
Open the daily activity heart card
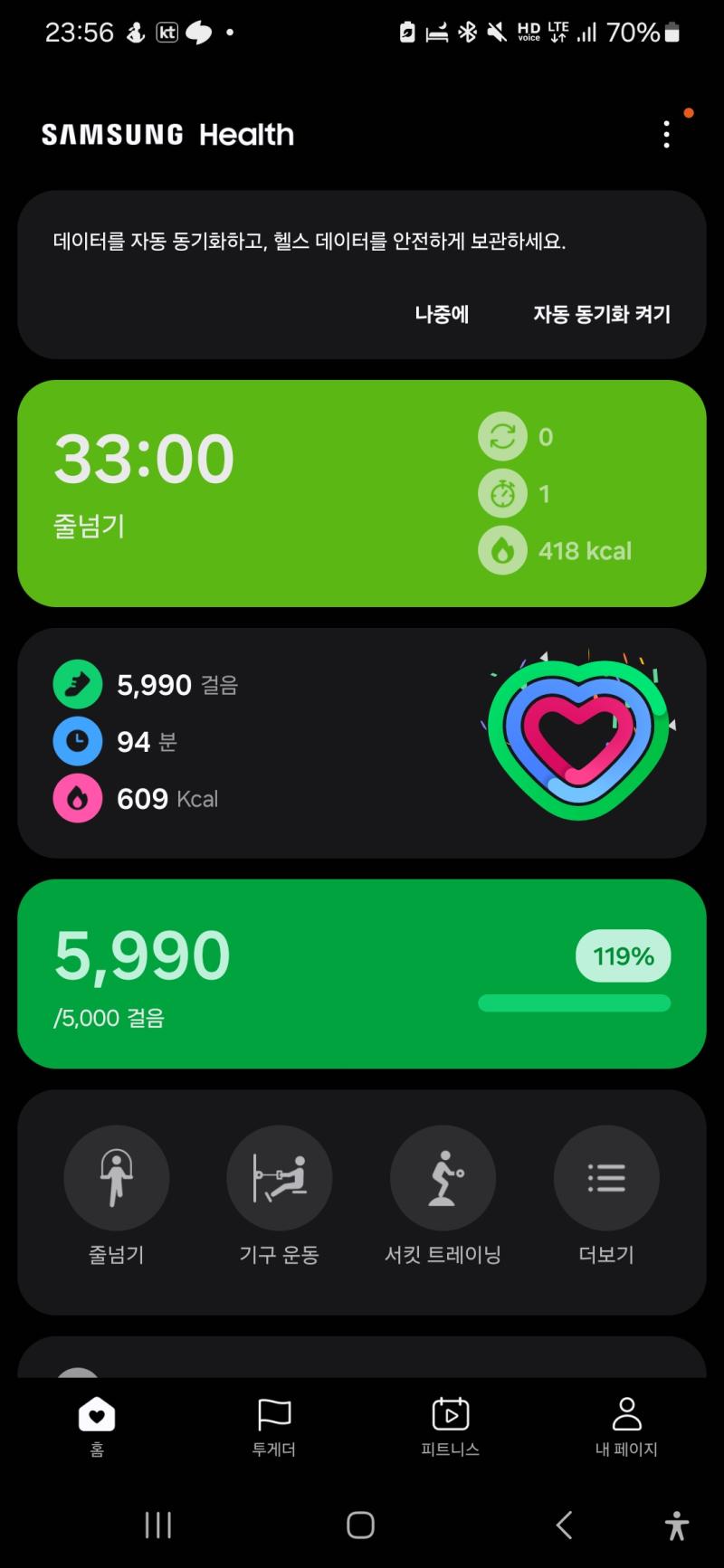(x=362, y=743)
